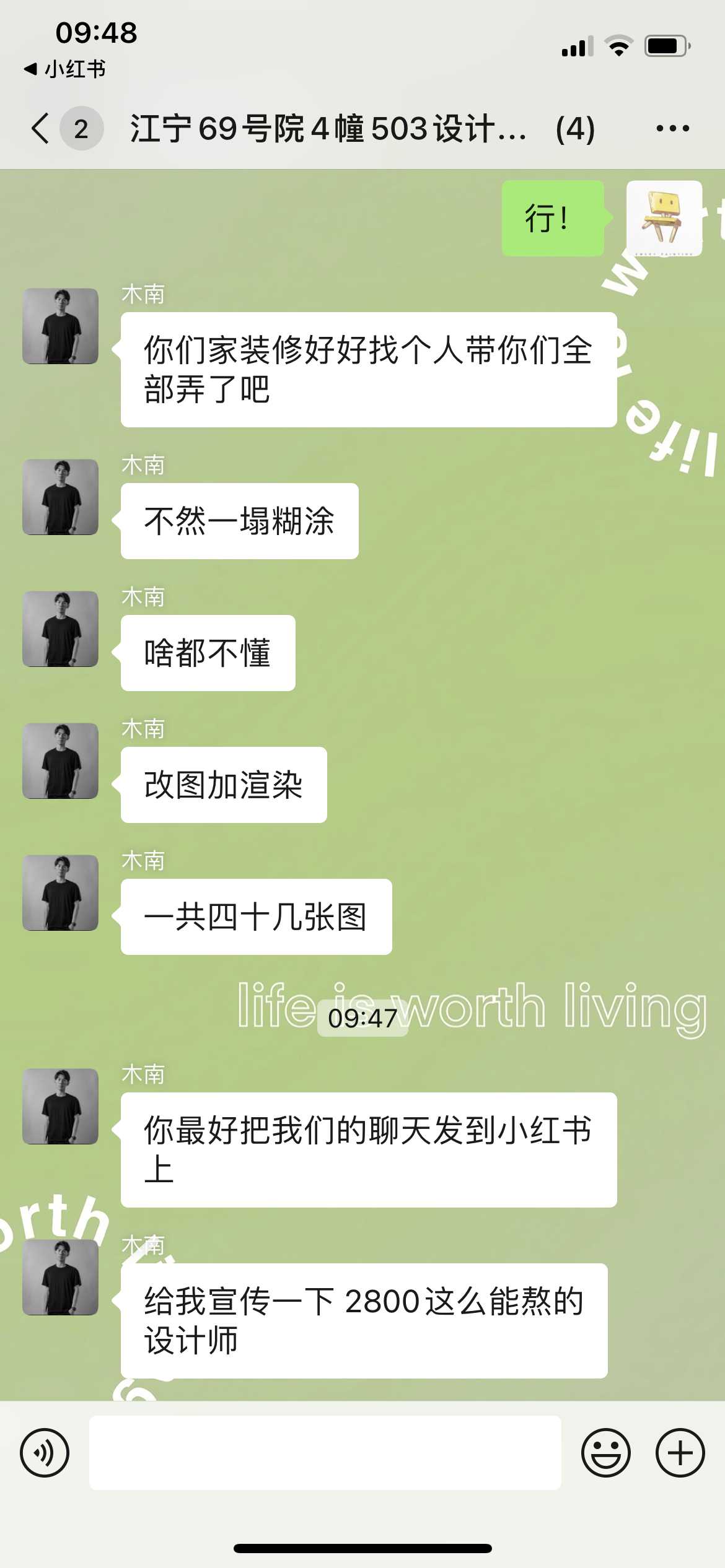Return to the 小红书 app
Image resolution: width=725 pixels, height=1568 pixels.
65,69
